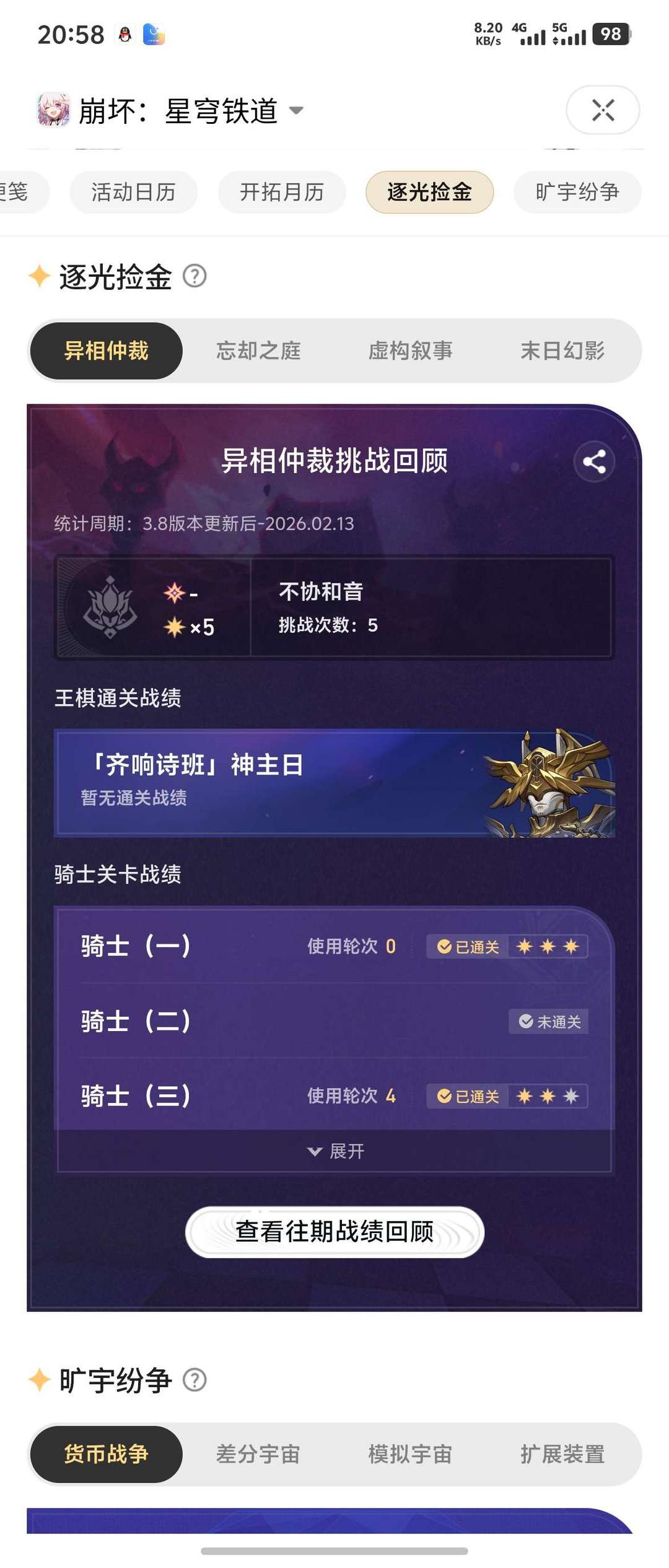Share the 异相仲裁挑战回顾 card
The height and width of the screenshot is (1568, 669).
coord(594,461)
